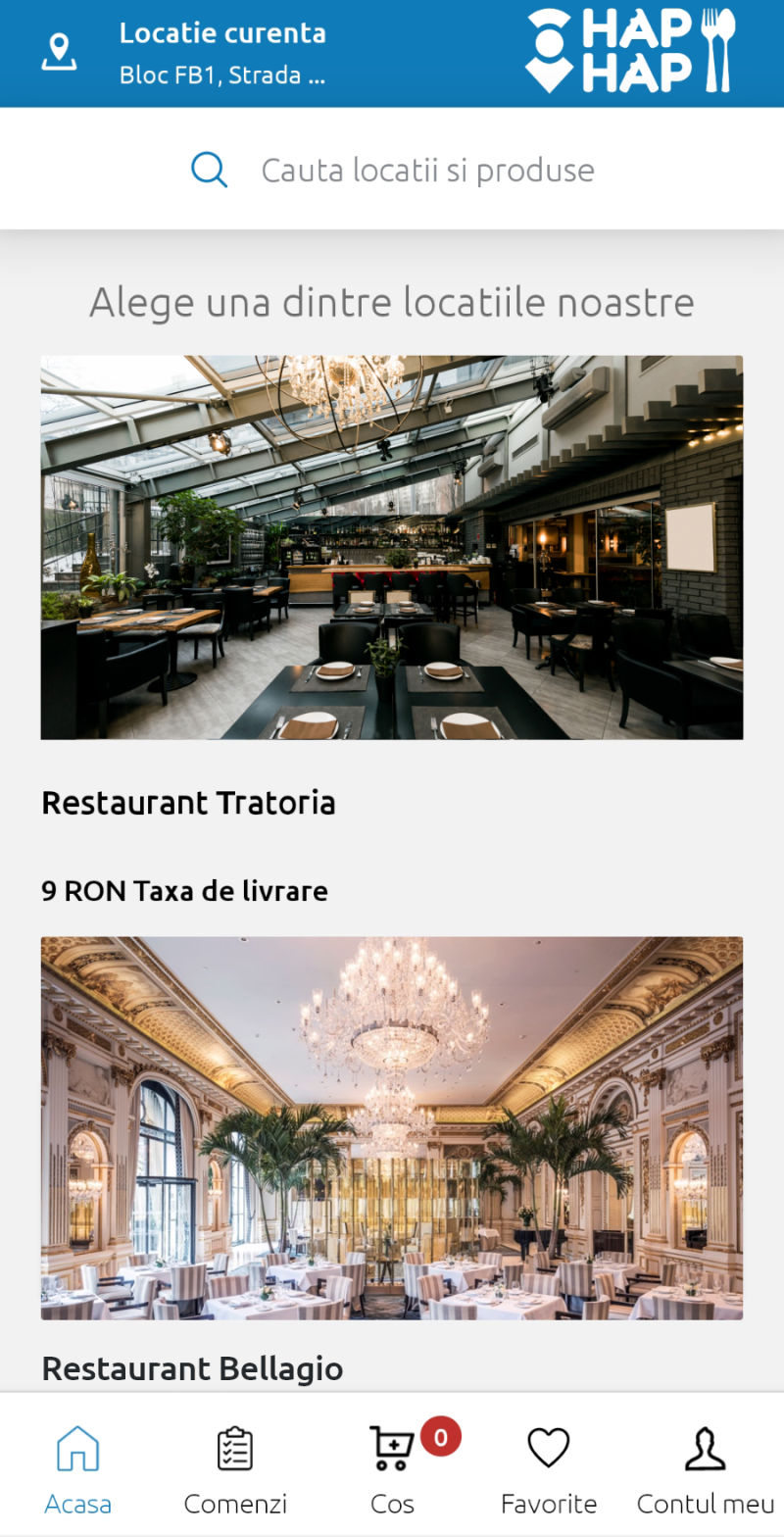The image size is (784, 1537).
Task: Open the Bellagio restaurant photo
Action: tap(392, 1127)
